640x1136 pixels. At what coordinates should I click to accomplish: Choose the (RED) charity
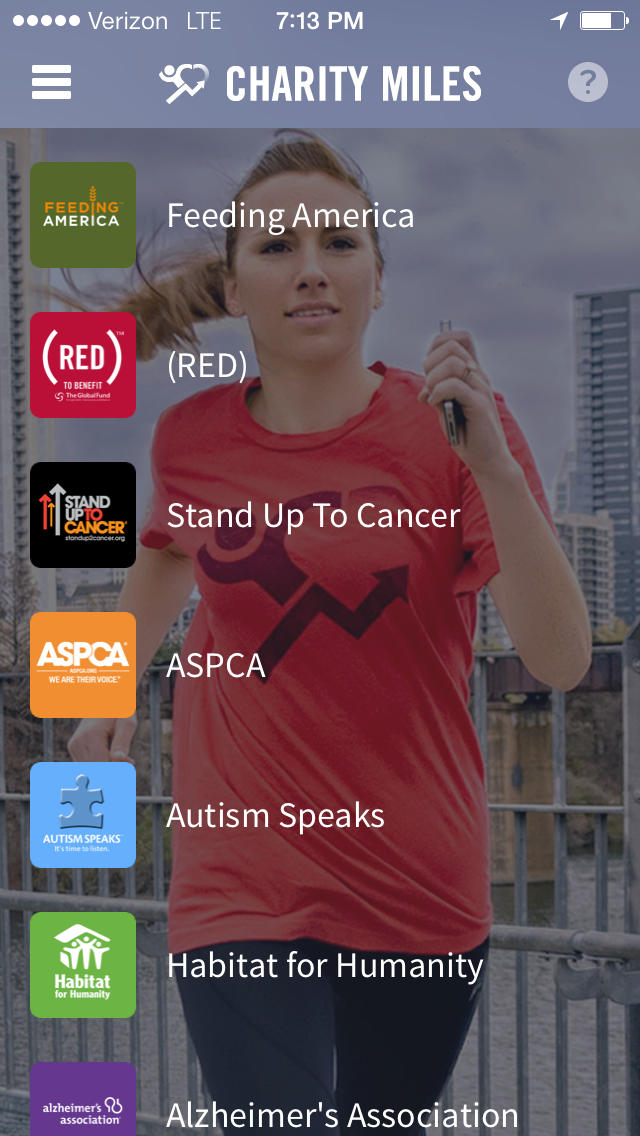[320, 365]
